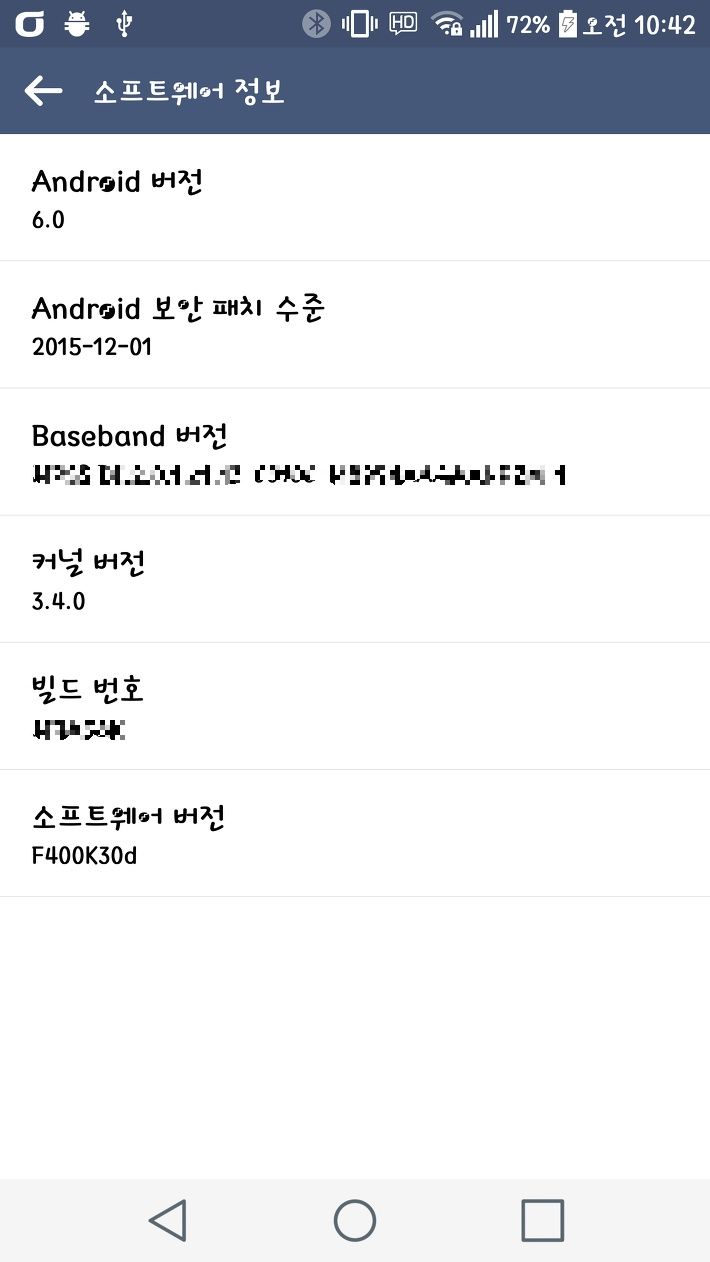Open recent apps from navigation bar
The height and width of the screenshot is (1262, 710).
(x=542, y=1220)
